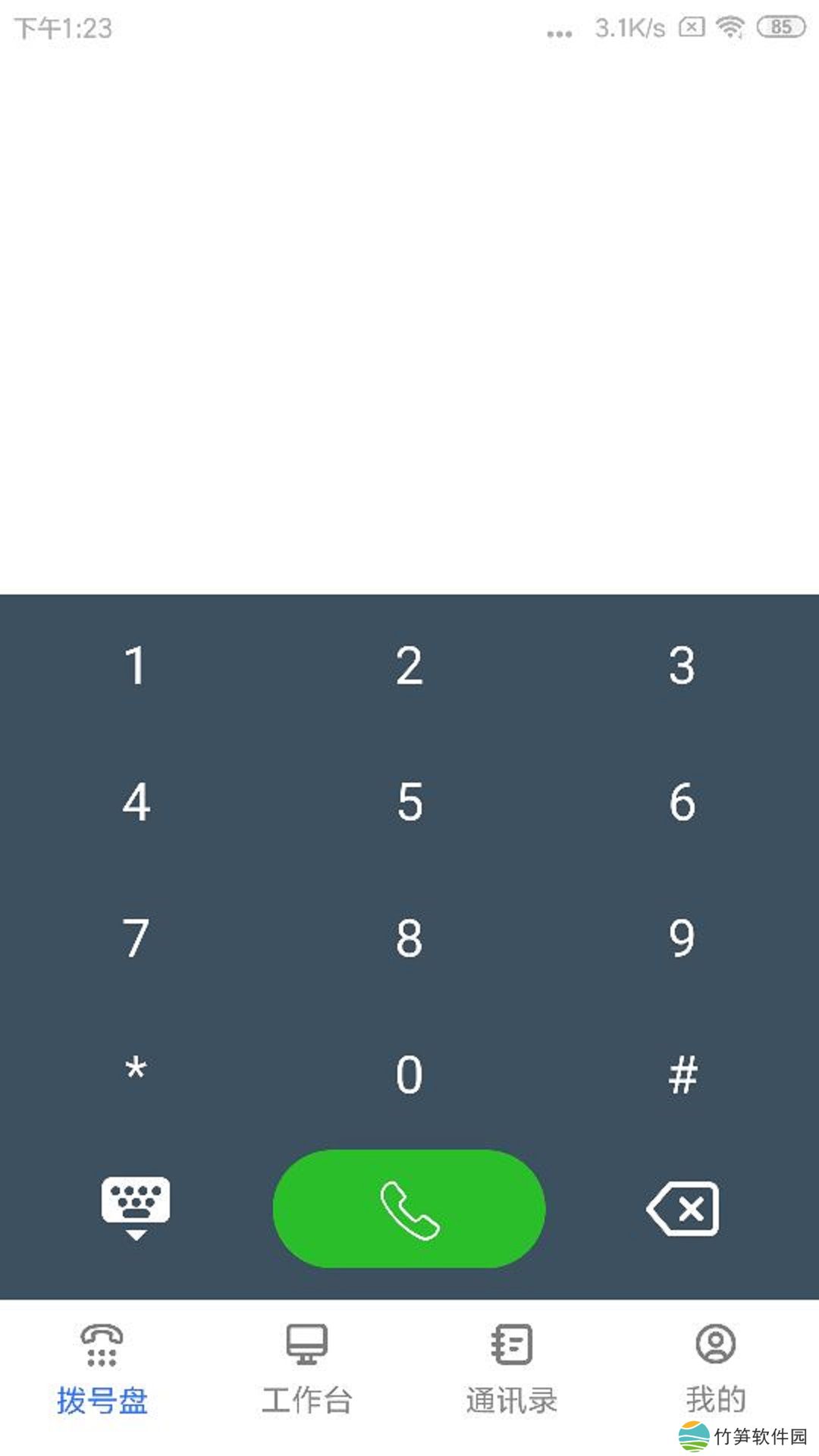This screenshot has width=819, height=1456.
Task: Tap the hash key
Action: coord(682,1075)
